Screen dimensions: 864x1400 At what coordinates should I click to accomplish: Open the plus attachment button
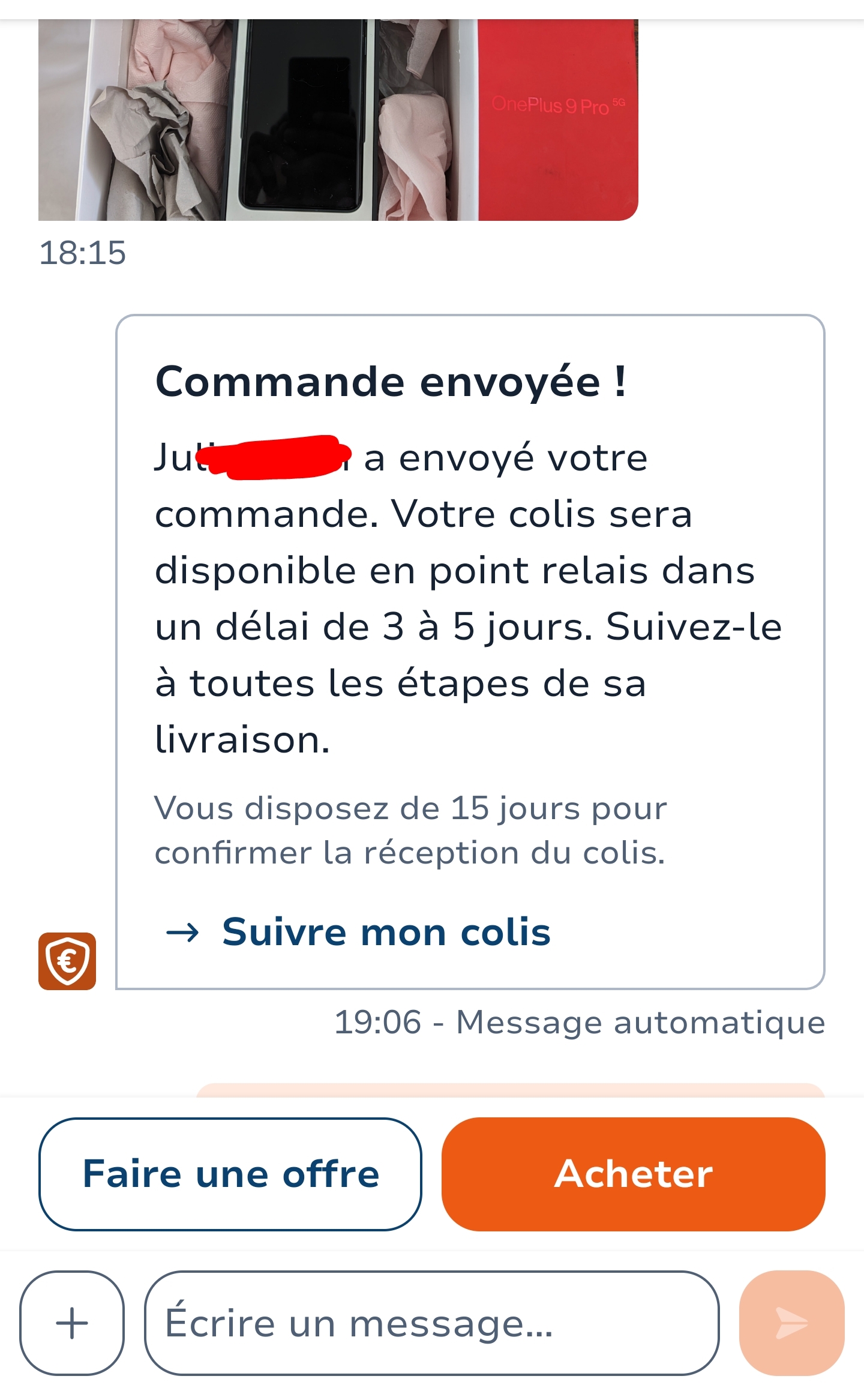click(x=72, y=1323)
